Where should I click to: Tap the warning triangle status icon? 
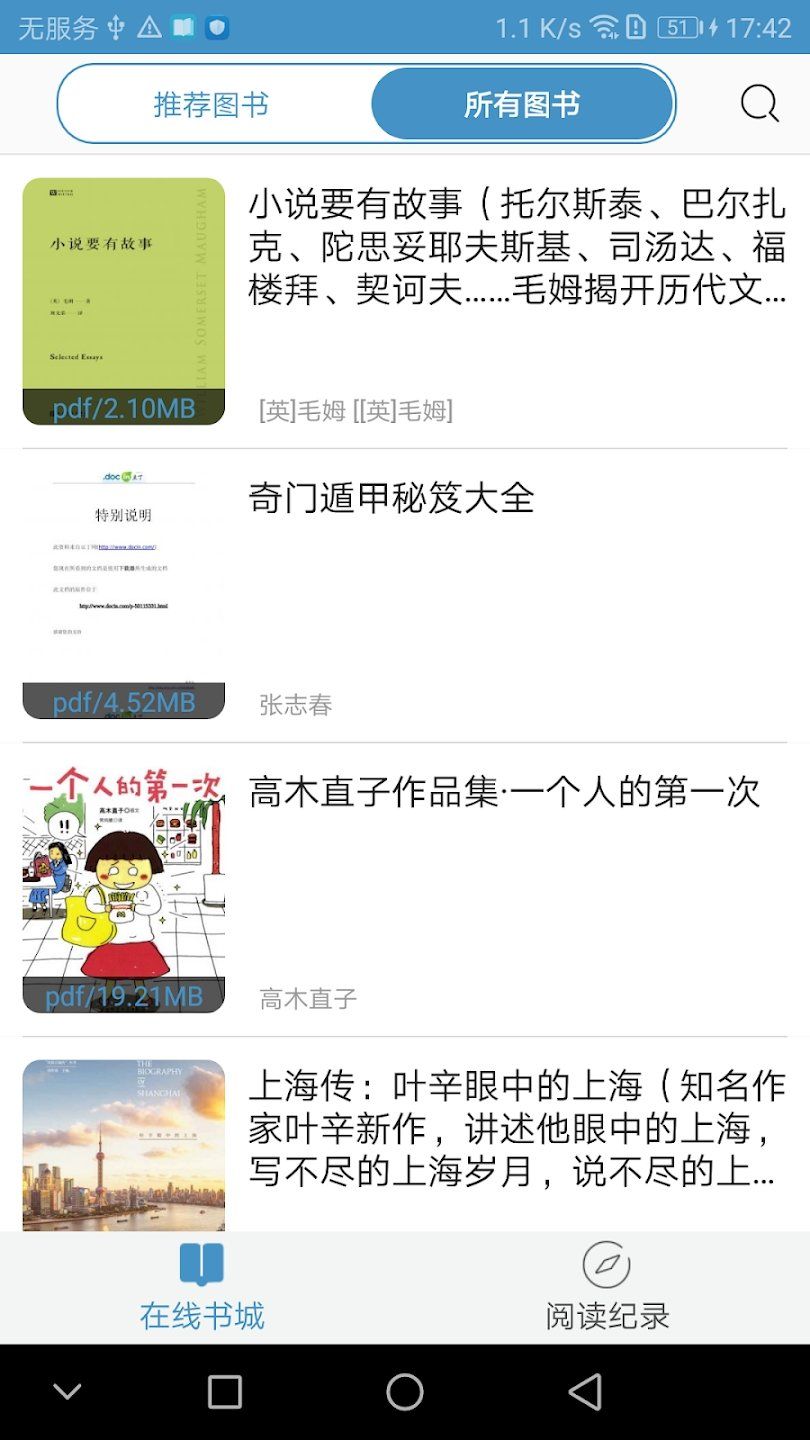150,28
